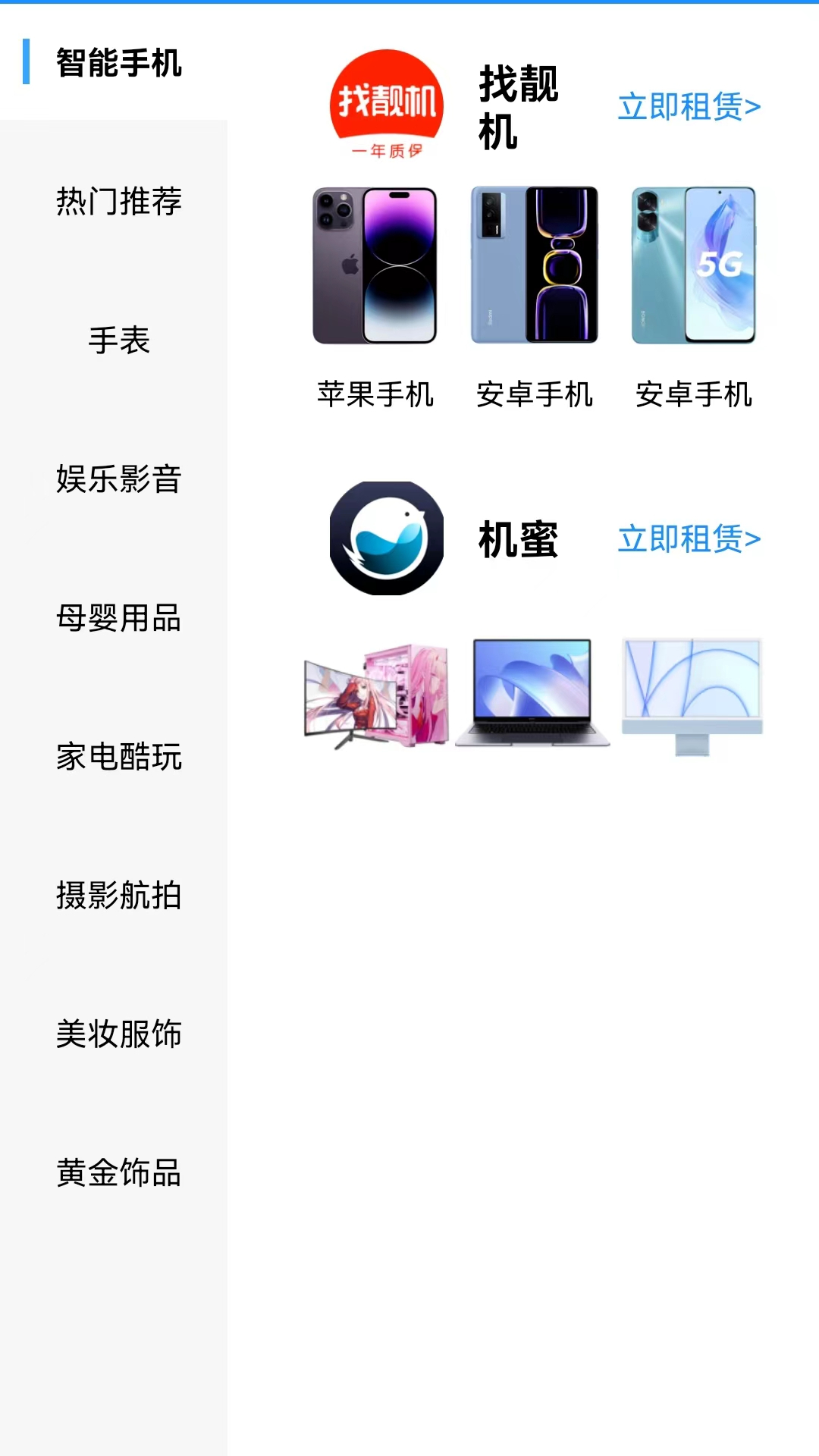Viewport: 819px width, 1456px height.
Task: Switch to the 热门推荐 category
Action: pyautogui.click(x=118, y=202)
